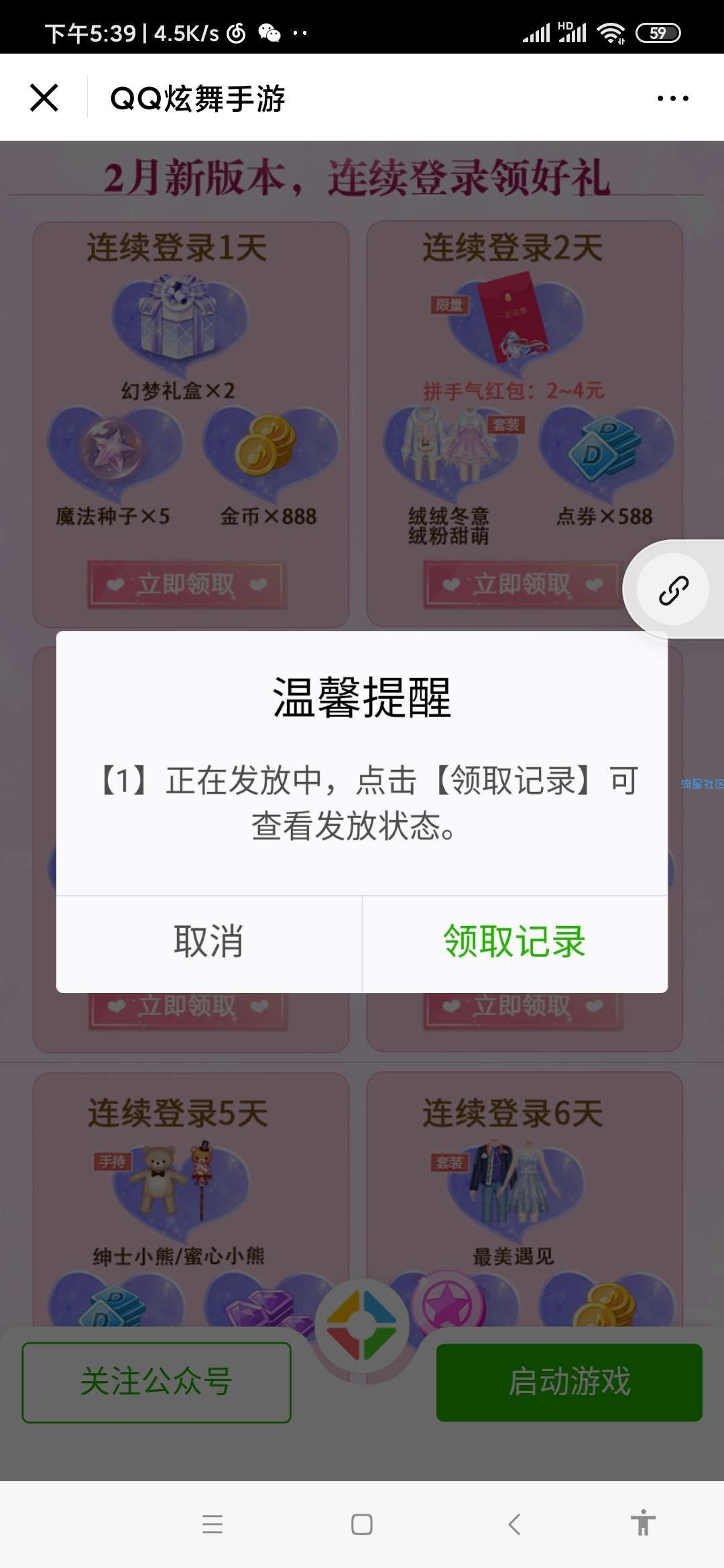Open the three-dot overflow menu

pos(672,99)
